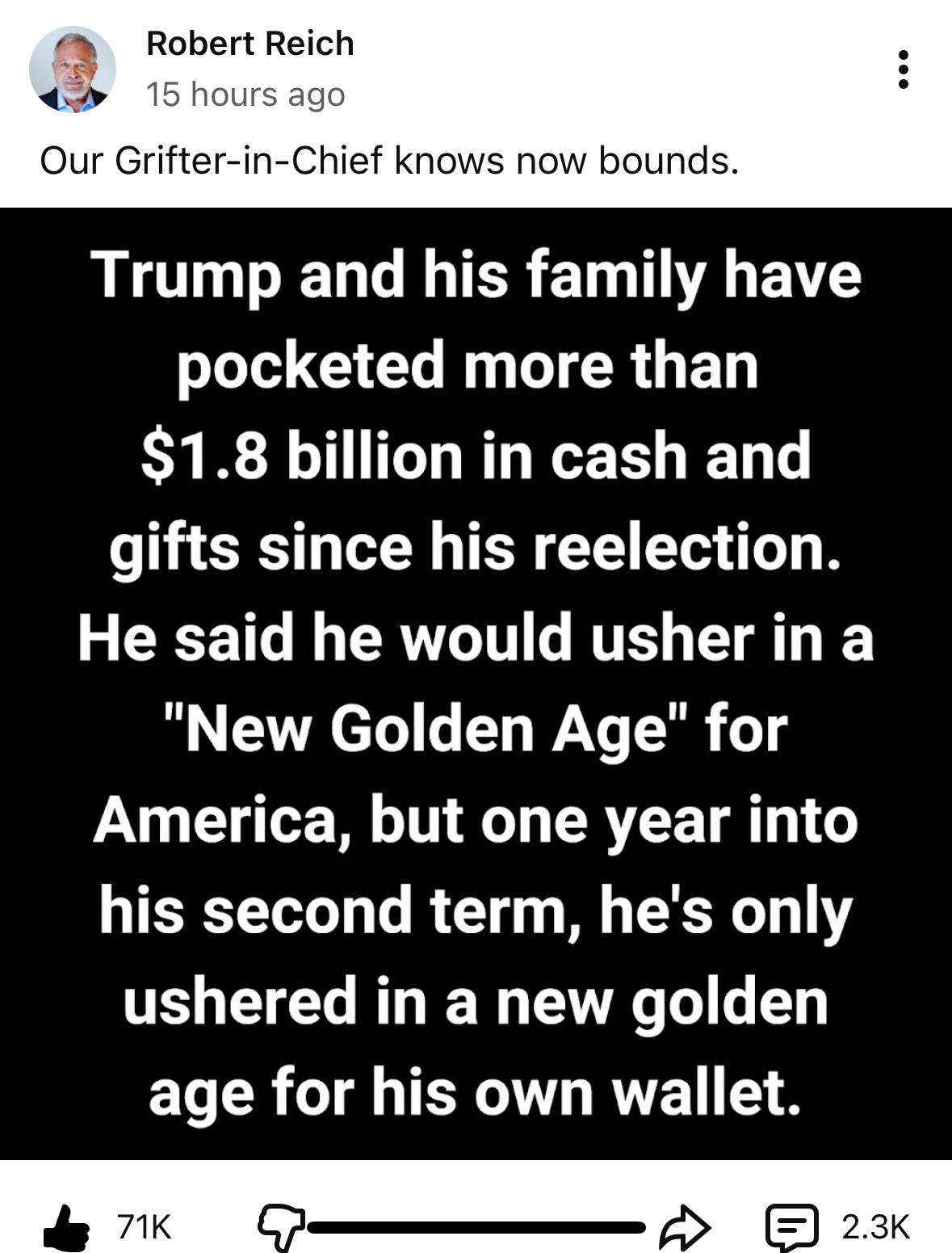Open Robert Reich's profile picture
Viewport: 952px width, 1253px height.
73,69
